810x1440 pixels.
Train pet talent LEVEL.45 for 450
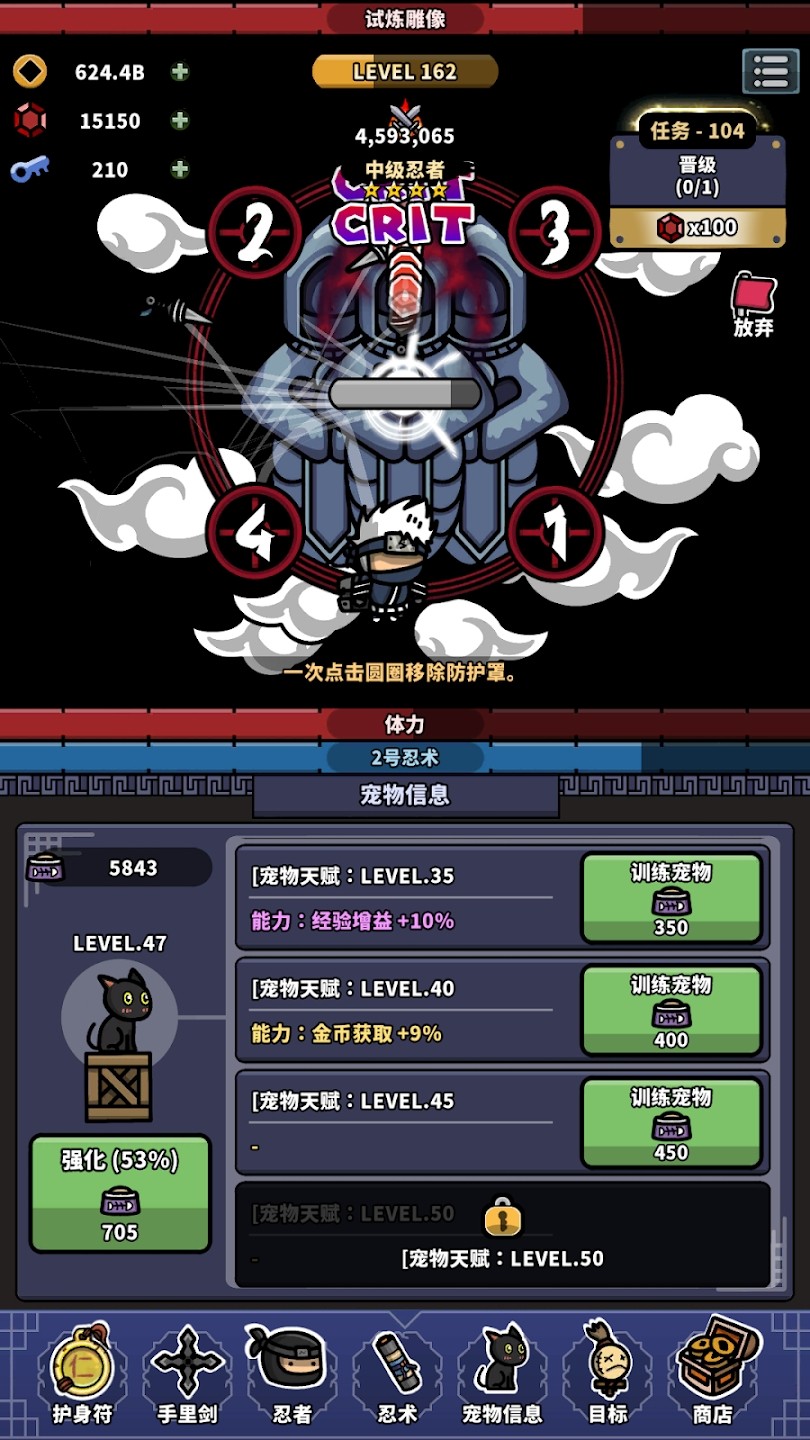pyautogui.click(x=671, y=1123)
